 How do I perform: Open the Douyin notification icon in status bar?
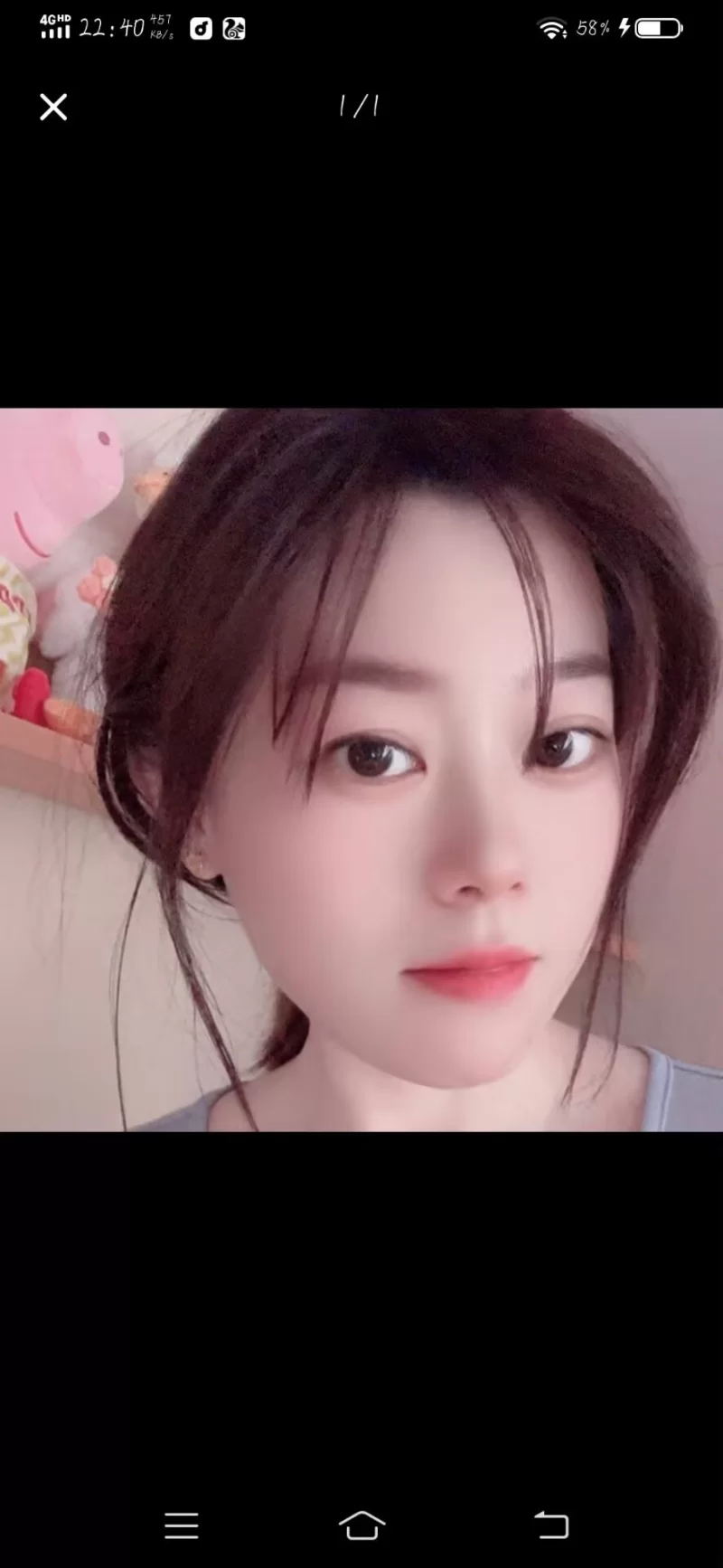(x=200, y=28)
